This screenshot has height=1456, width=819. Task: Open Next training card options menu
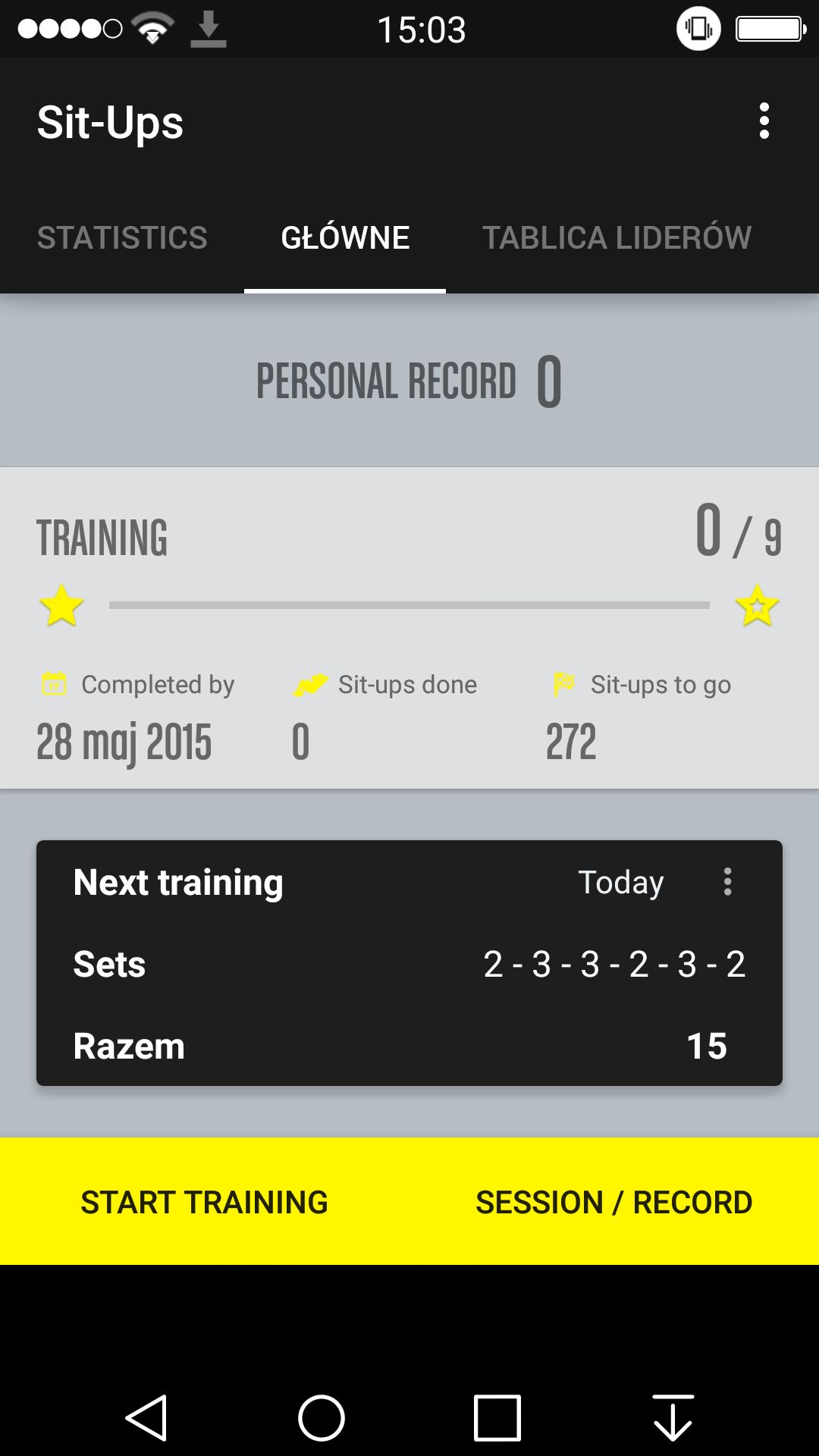(x=727, y=882)
